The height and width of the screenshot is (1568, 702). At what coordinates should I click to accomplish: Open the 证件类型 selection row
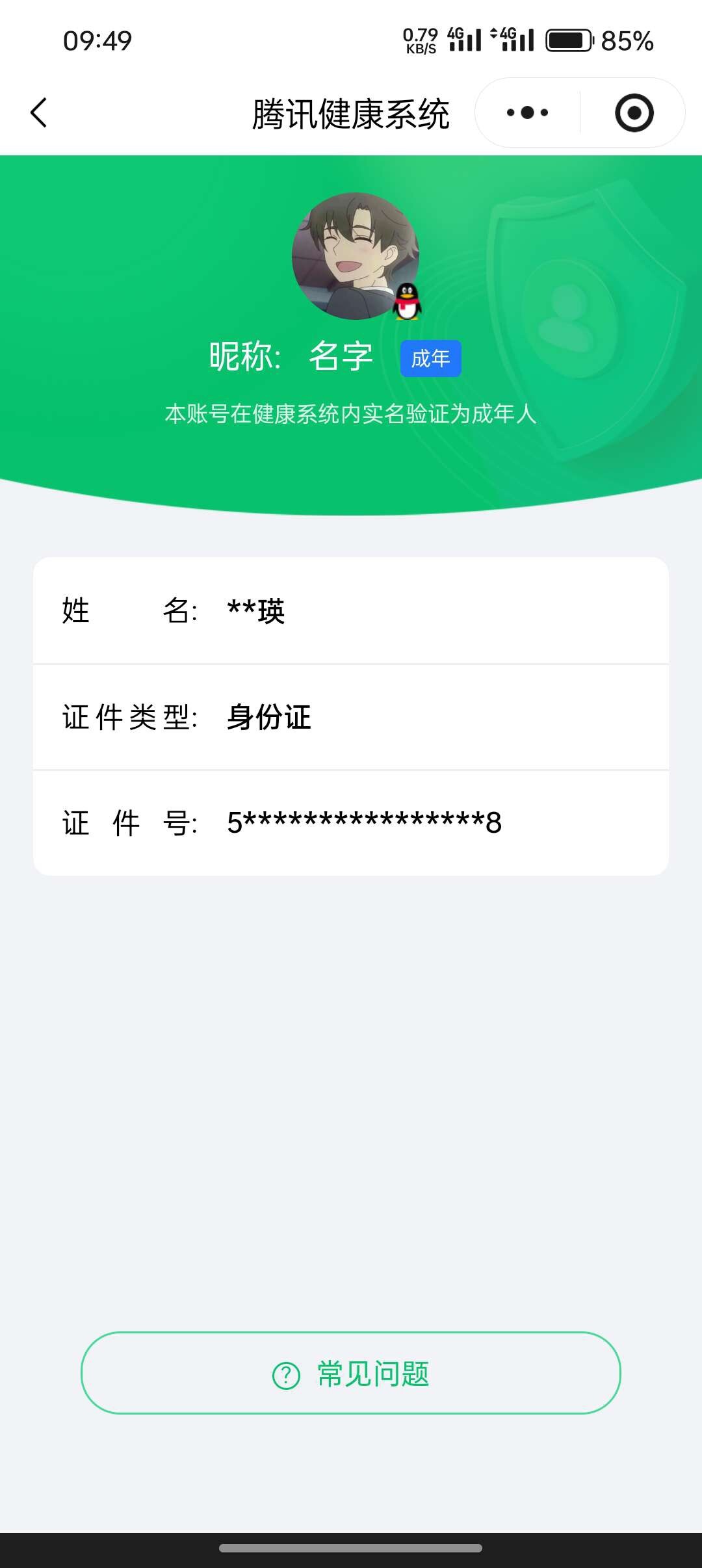(x=351, y=716)
